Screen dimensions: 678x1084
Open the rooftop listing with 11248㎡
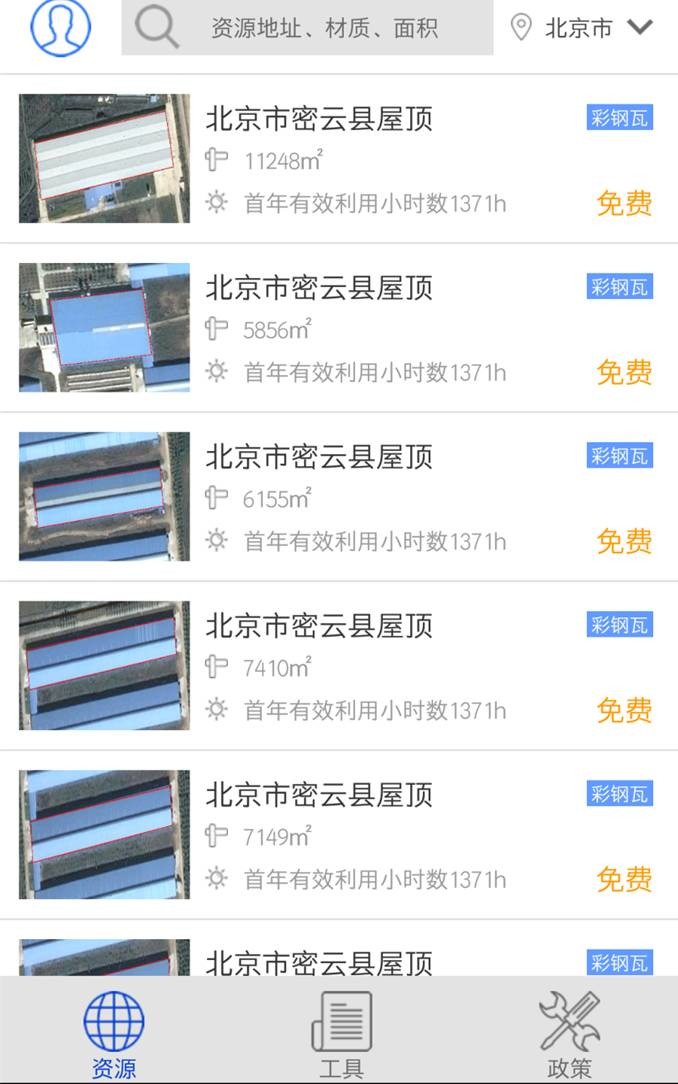click(x=339, y=159)
